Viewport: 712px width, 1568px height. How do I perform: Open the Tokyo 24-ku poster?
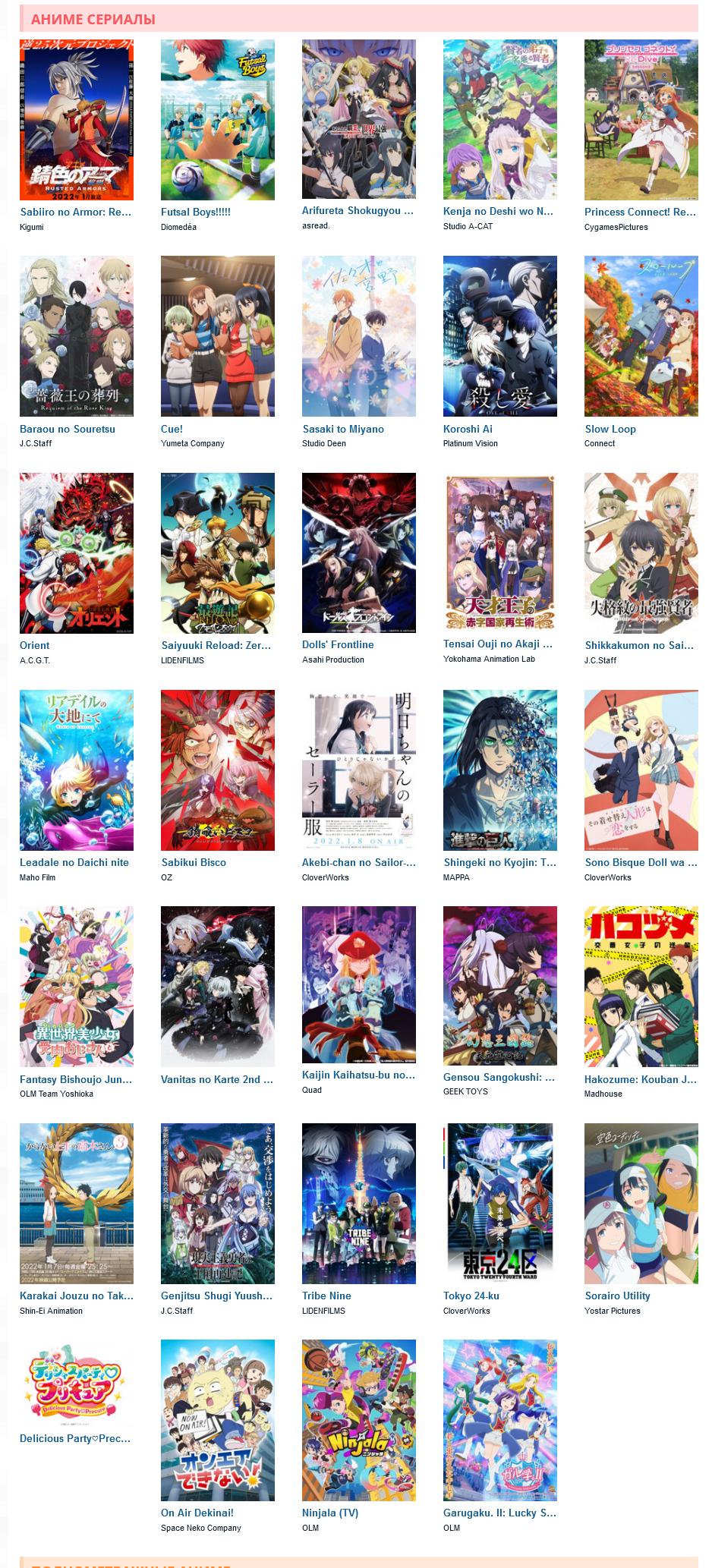[x=499, y=1203]
